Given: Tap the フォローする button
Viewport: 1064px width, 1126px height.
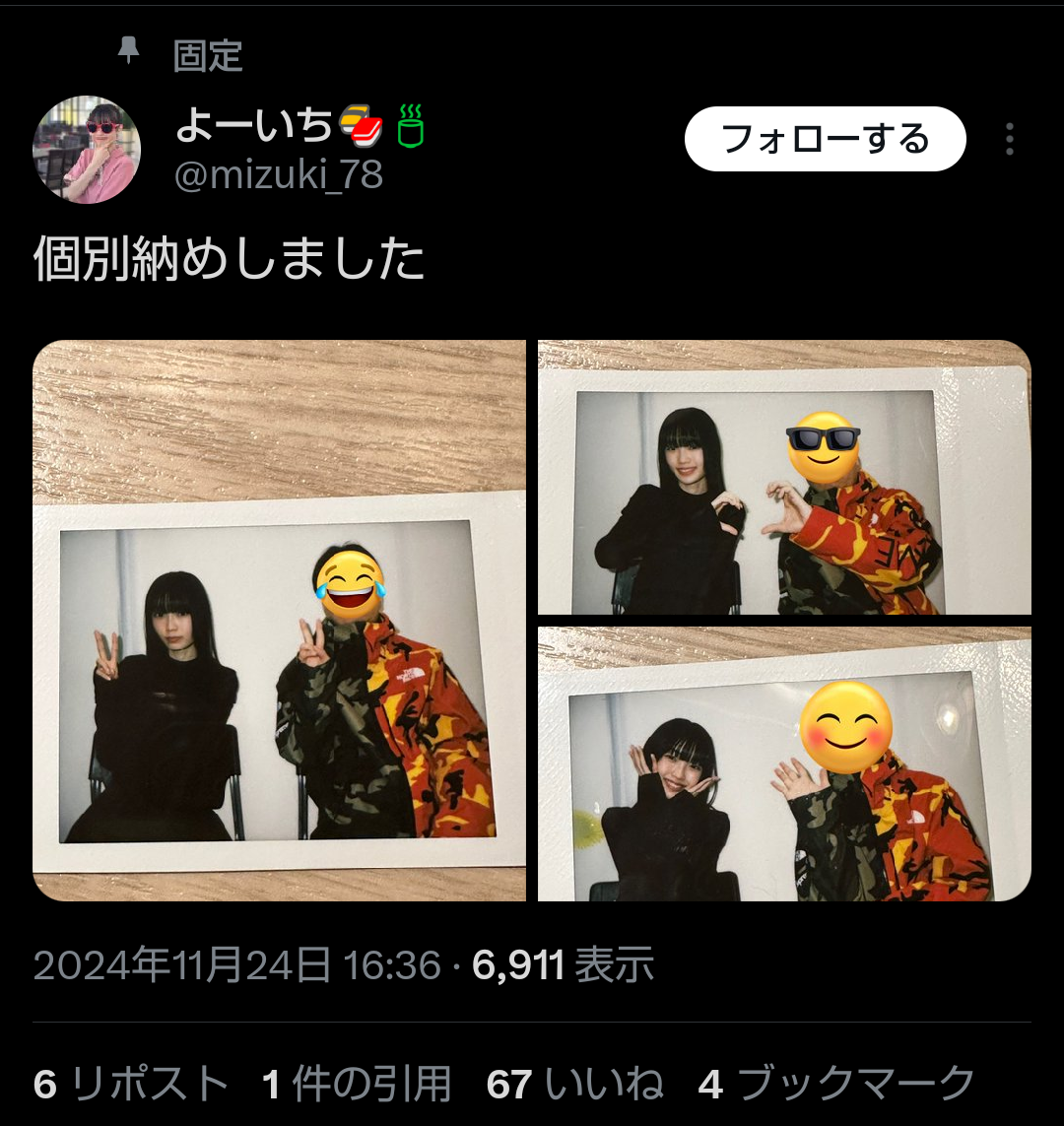Looking at the screenshot, I should pos(825,139).
